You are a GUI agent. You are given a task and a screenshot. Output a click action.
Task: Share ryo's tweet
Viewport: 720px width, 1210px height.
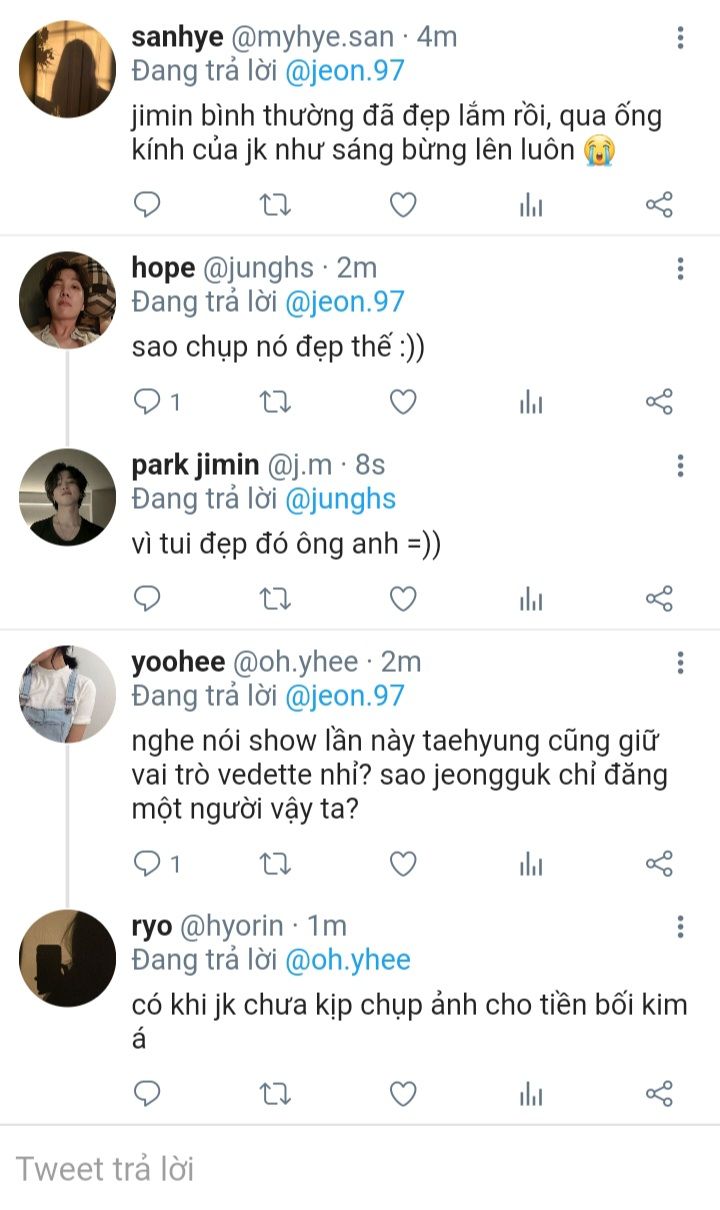pos(659,1094)
